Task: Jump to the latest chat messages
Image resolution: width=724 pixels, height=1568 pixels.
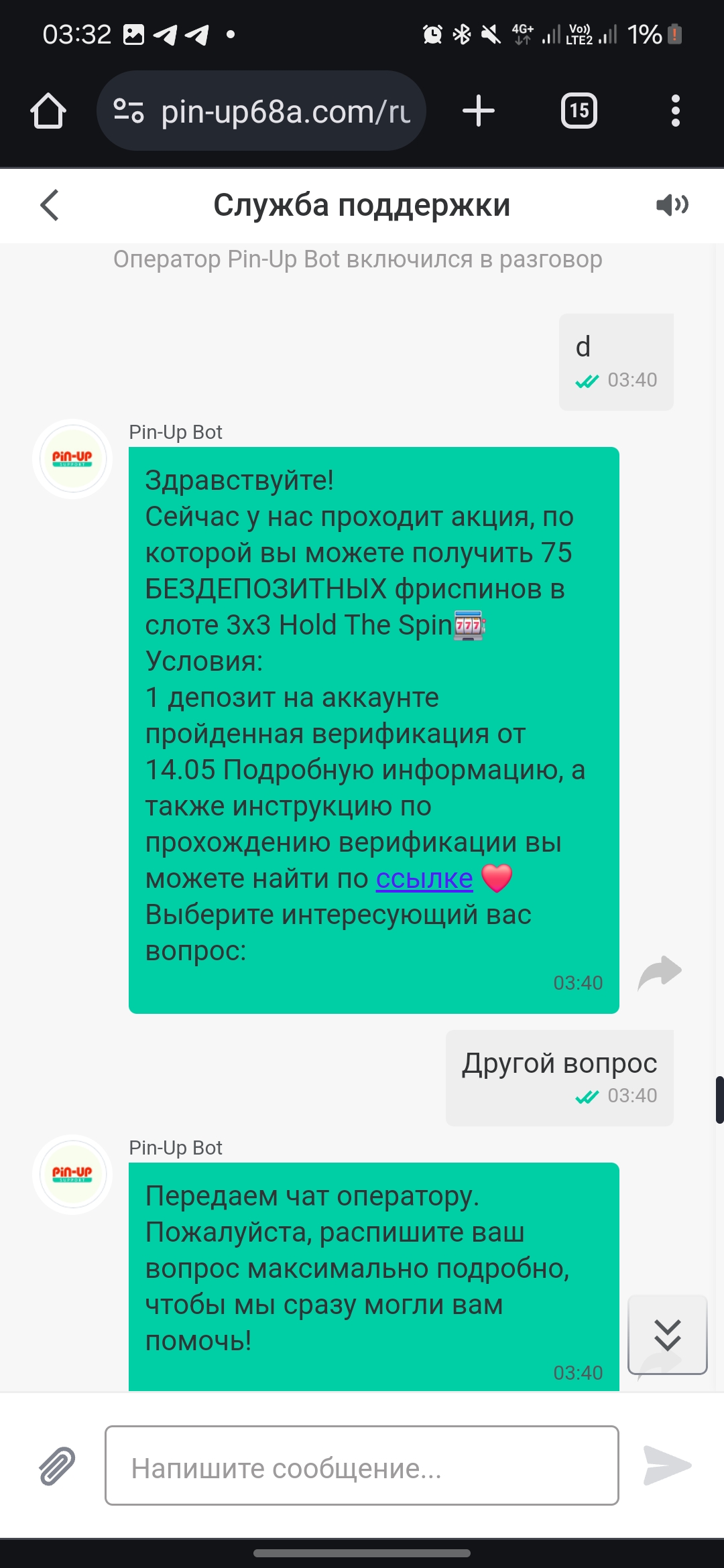Action: pyautogui.click(x=668, y=1335)
